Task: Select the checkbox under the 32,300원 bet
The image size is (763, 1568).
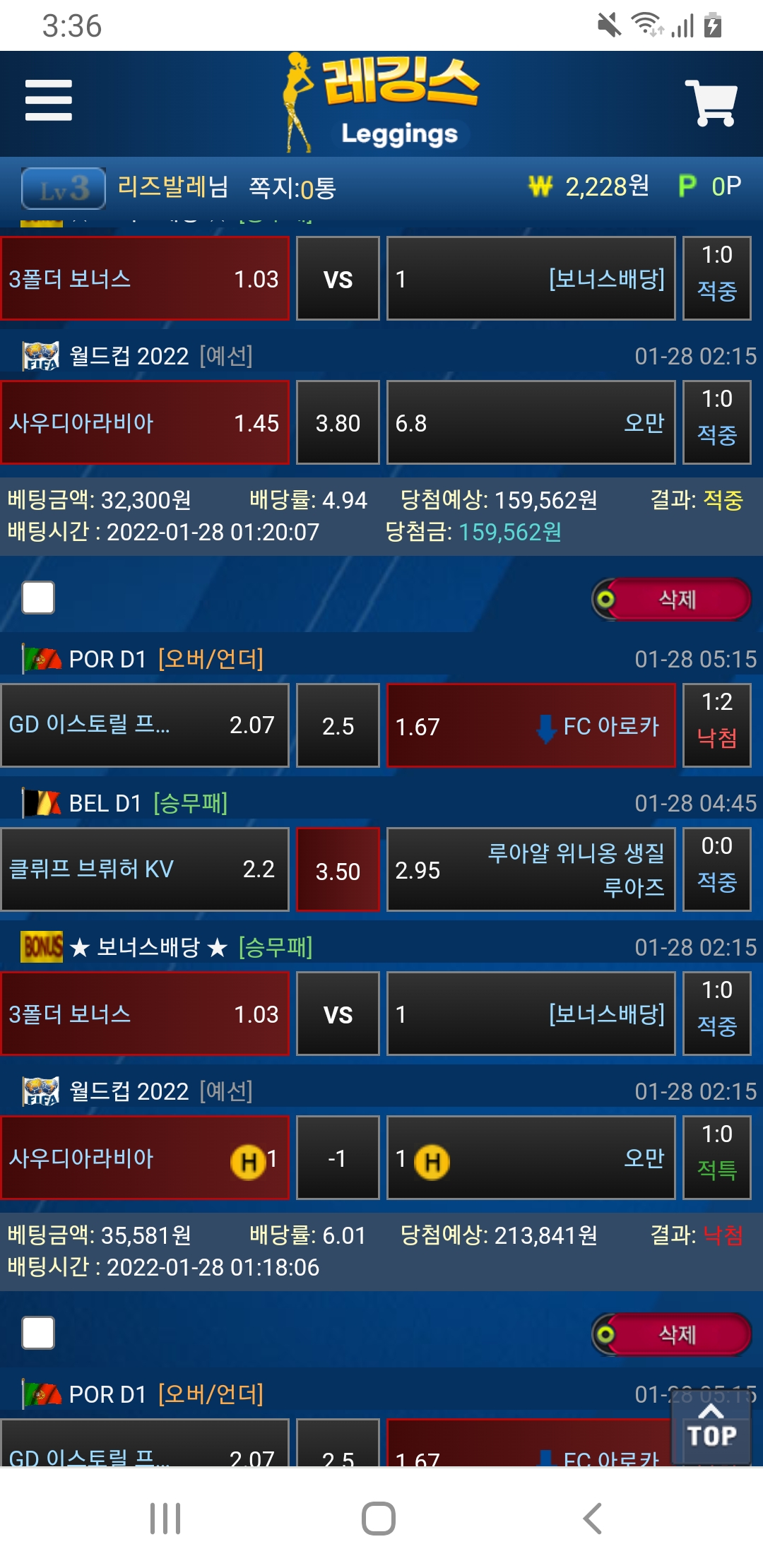Action: point(38,598)
